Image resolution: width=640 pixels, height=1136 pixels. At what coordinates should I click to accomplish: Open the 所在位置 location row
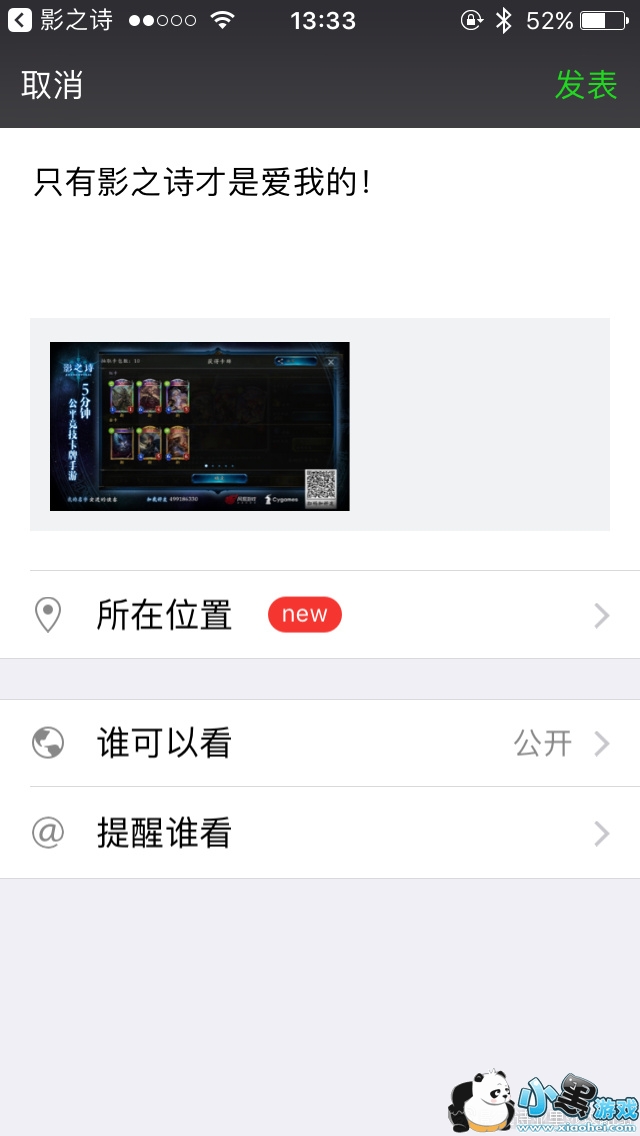coord(320,615)
